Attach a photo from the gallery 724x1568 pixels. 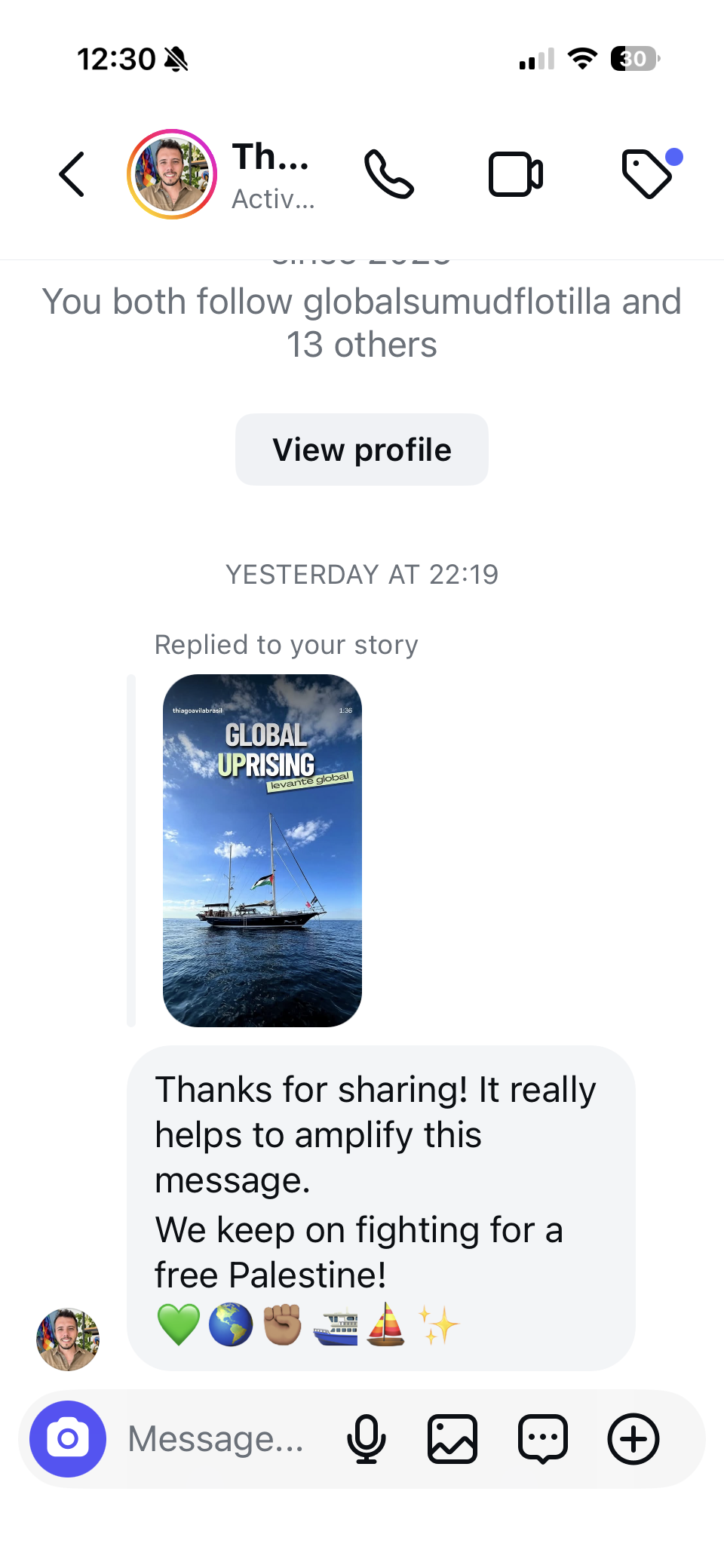452,1438
